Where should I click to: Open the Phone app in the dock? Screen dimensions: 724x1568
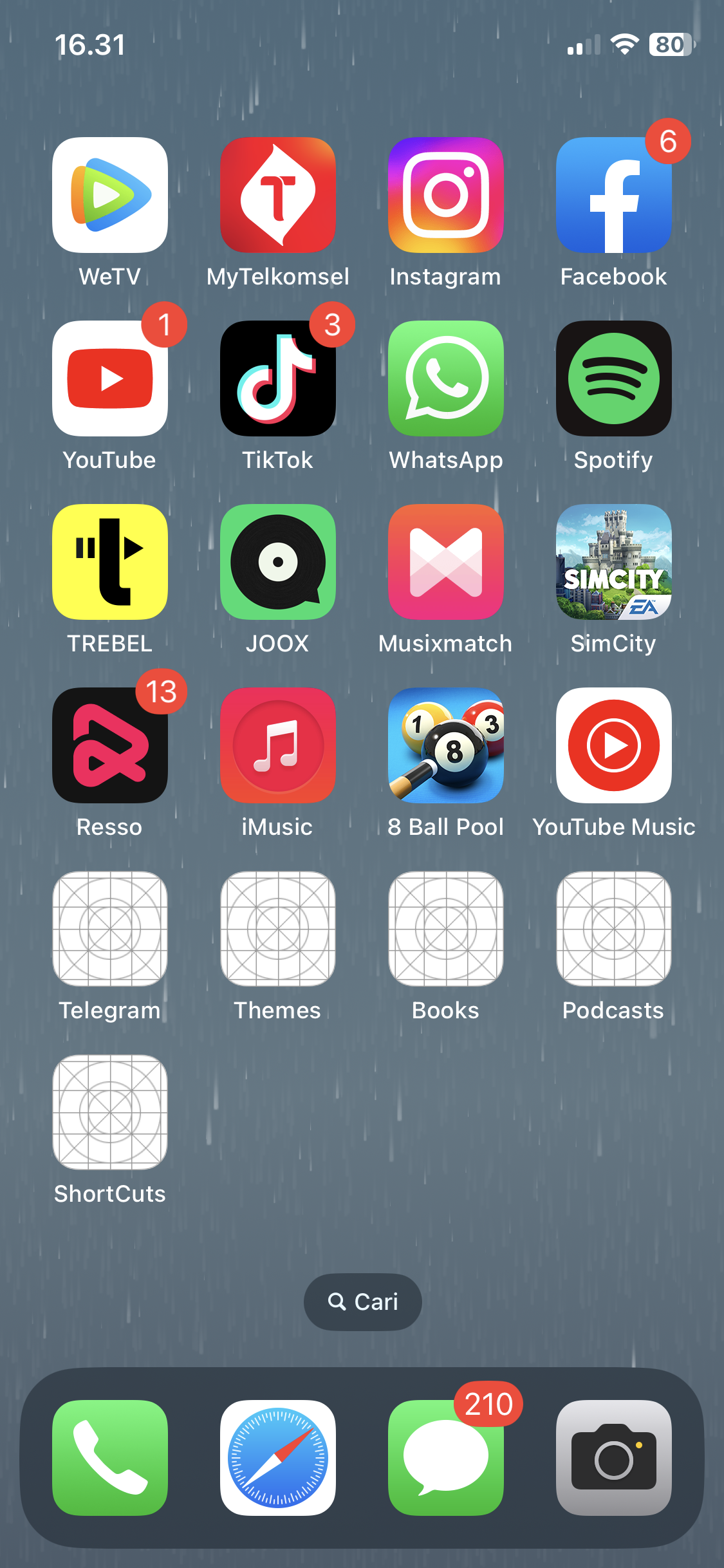click(x=110, y=1457)
